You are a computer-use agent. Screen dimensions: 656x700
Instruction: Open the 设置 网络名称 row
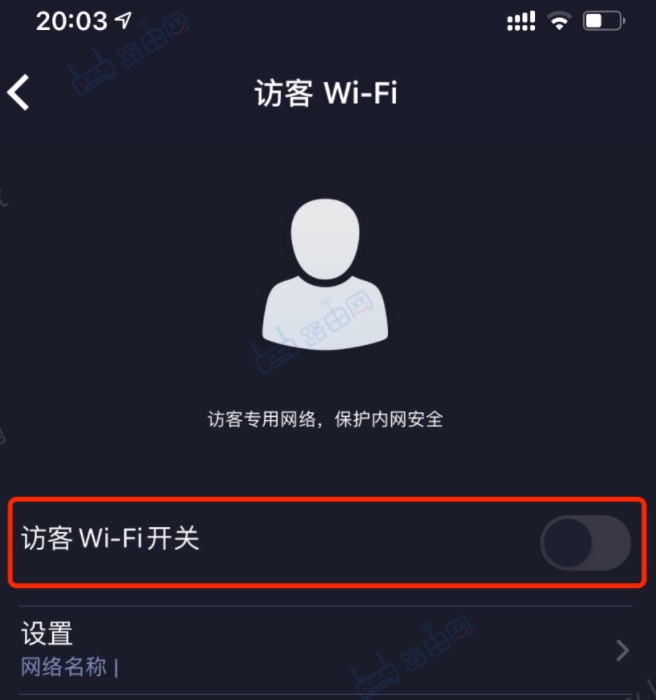point(326,649)
